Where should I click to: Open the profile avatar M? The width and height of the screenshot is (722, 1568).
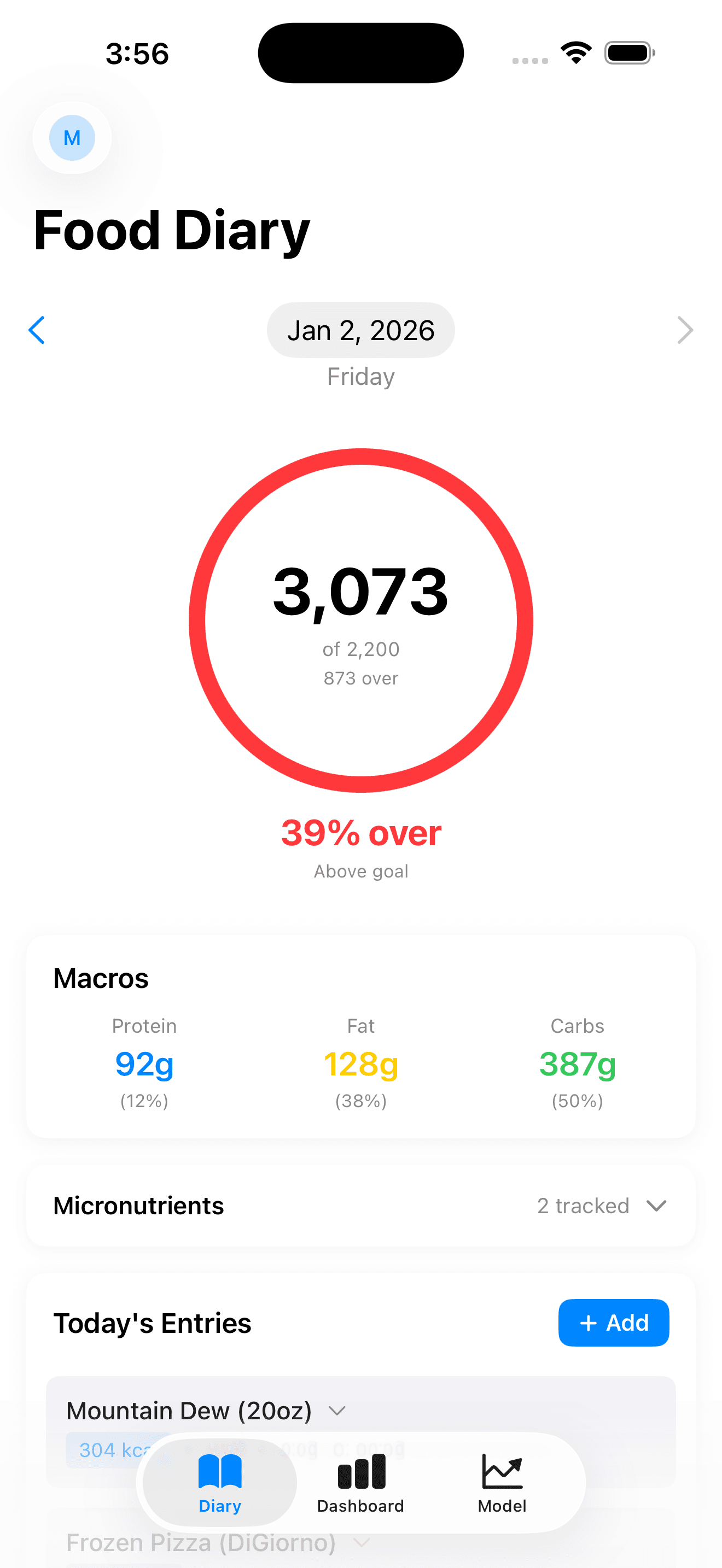[72, 138]
